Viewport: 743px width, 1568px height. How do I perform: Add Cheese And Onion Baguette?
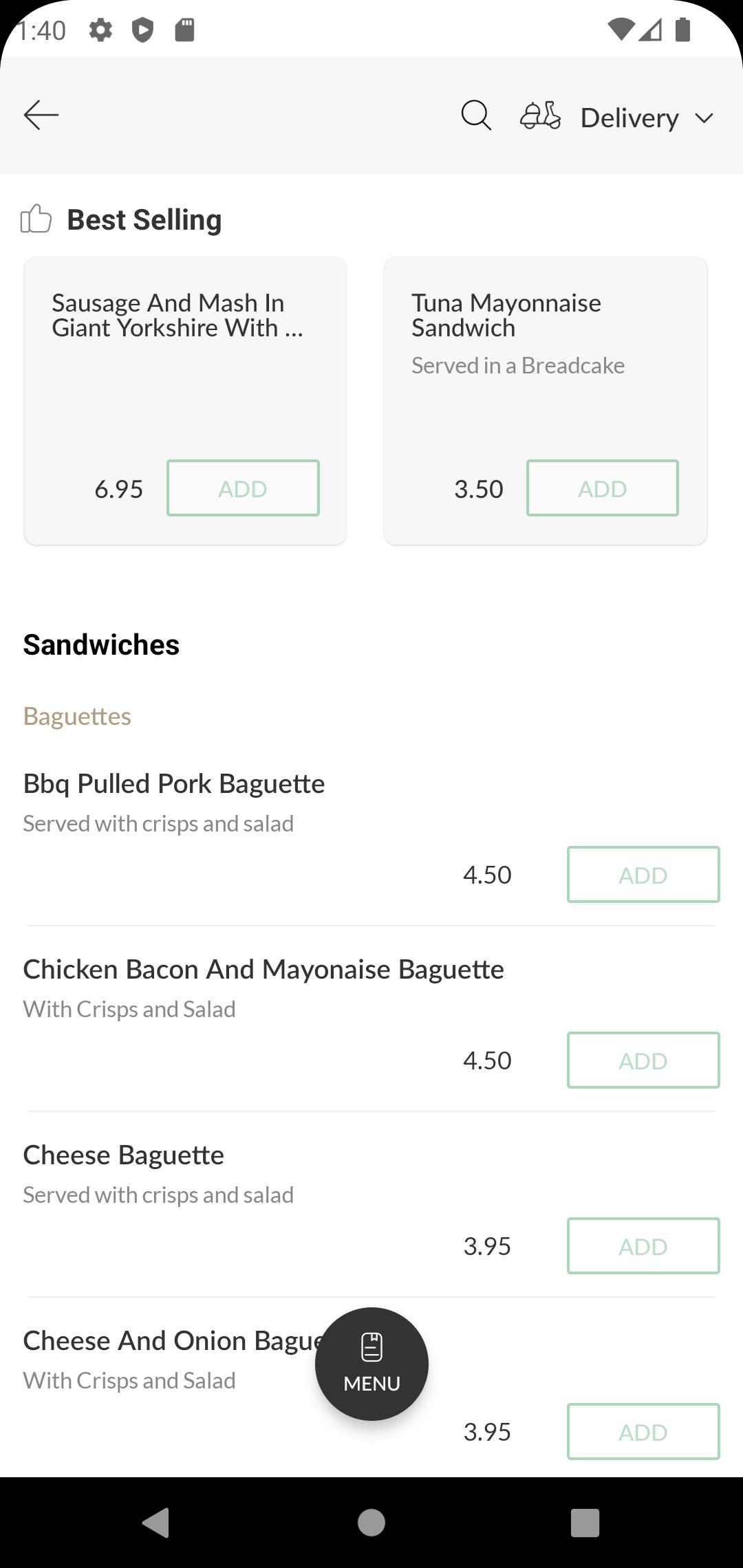(x=643, y=1432)
